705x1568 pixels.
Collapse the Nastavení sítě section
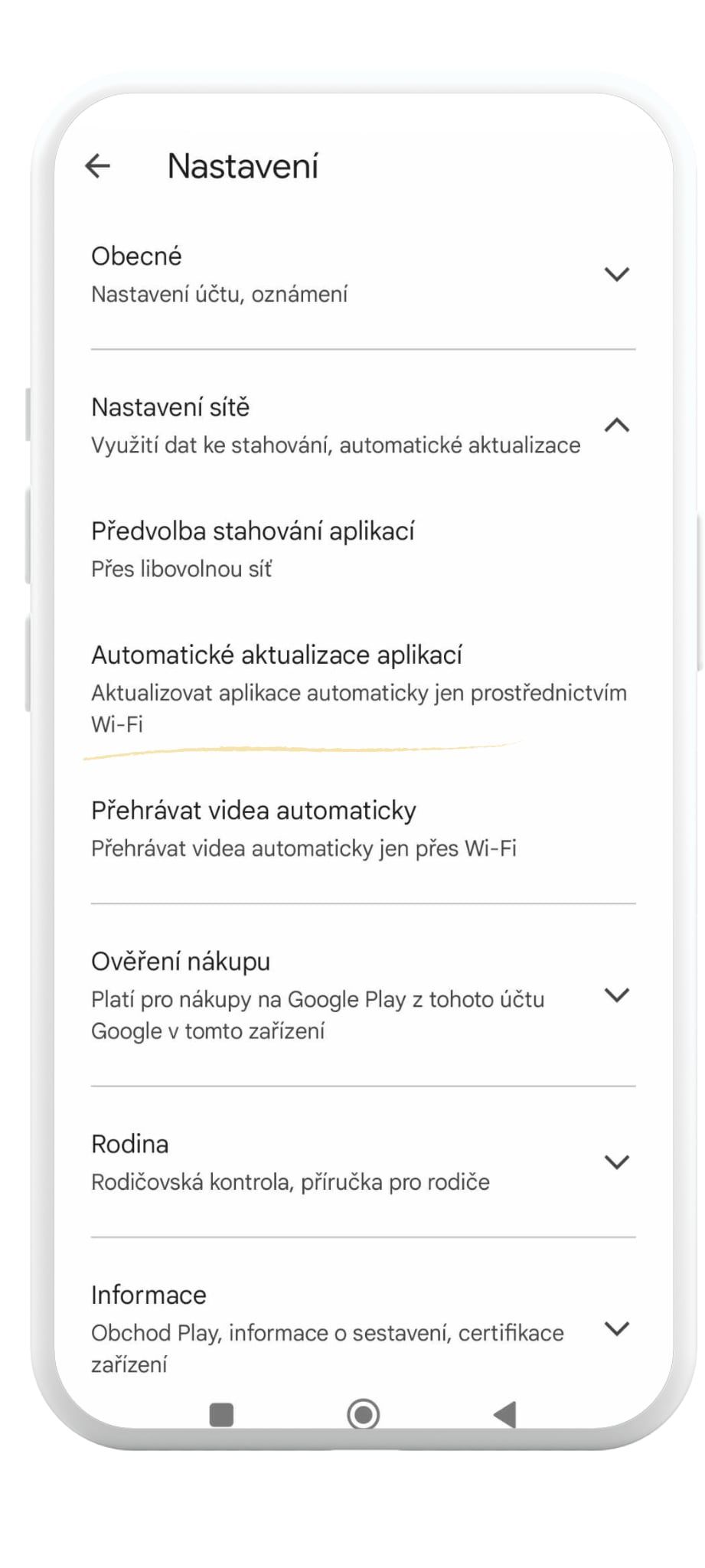(616, 426)
